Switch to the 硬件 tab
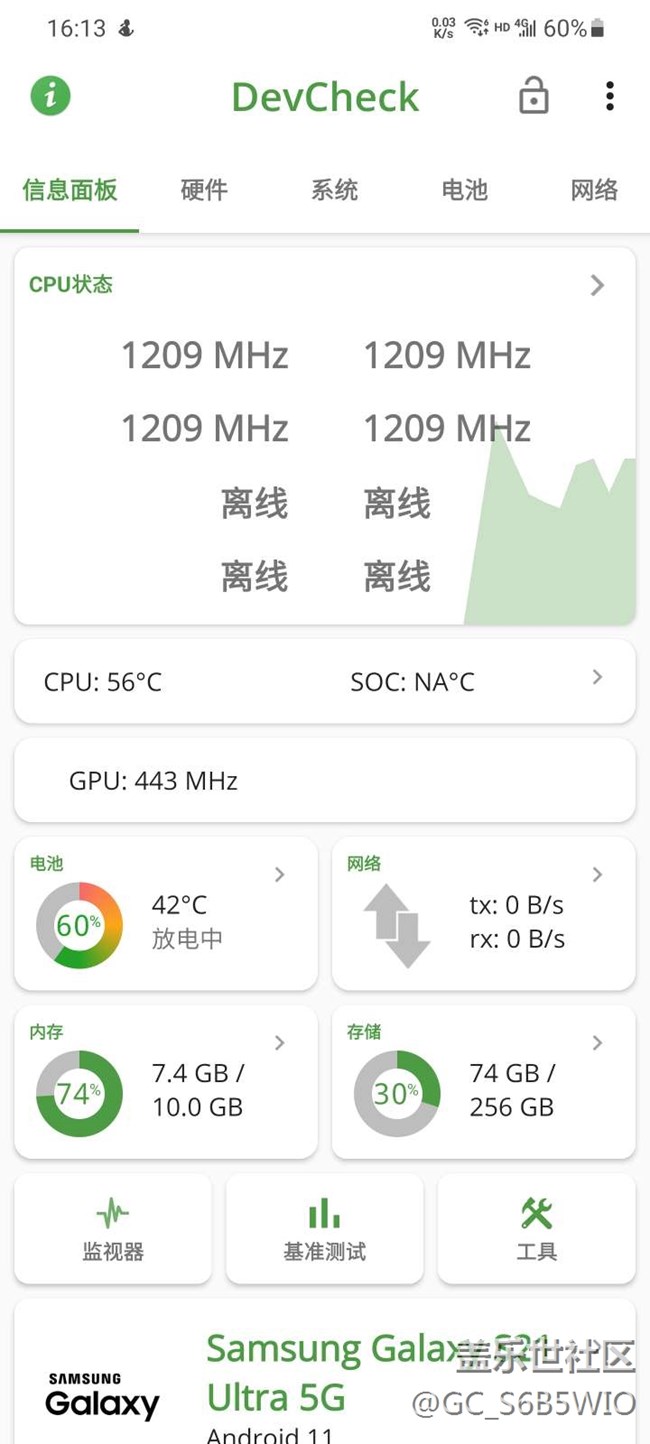 coord(204,190)
